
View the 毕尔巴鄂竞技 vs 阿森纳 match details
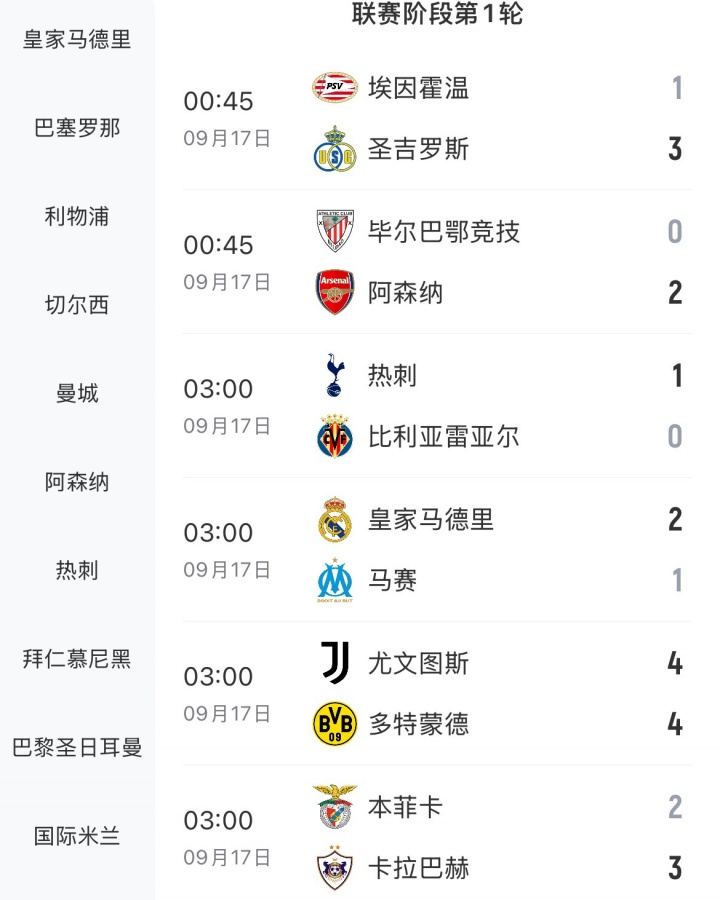[437, 262]
